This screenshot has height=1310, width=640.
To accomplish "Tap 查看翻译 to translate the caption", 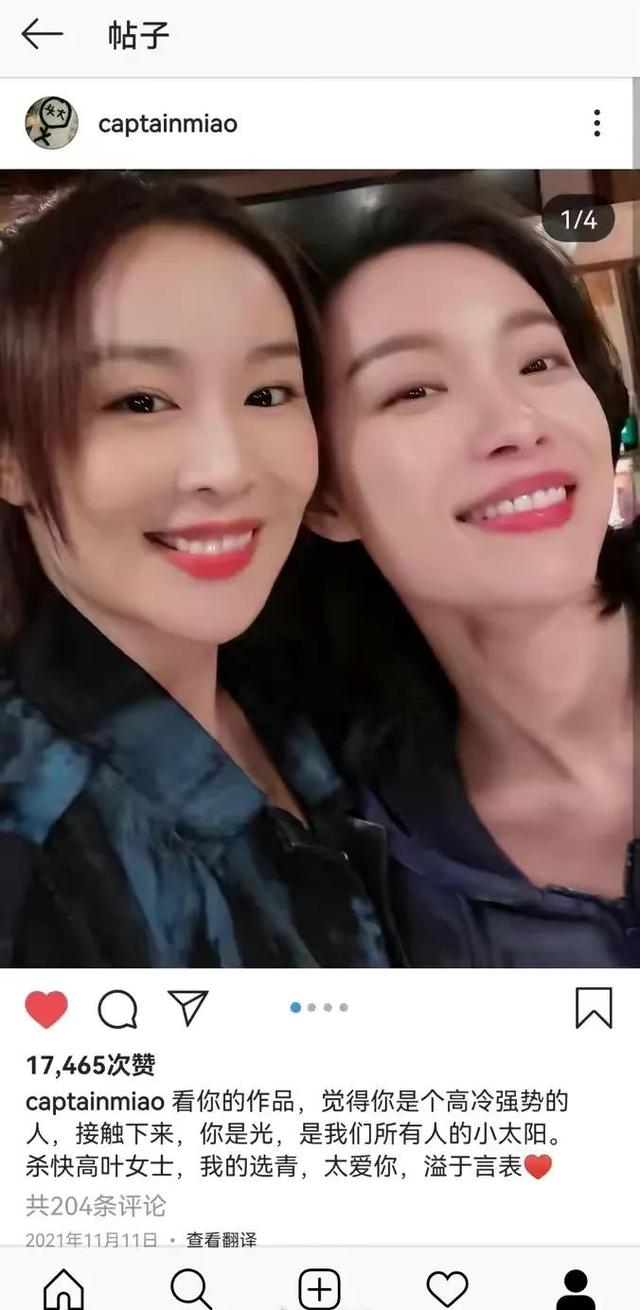I will [x=221, y=1240].
